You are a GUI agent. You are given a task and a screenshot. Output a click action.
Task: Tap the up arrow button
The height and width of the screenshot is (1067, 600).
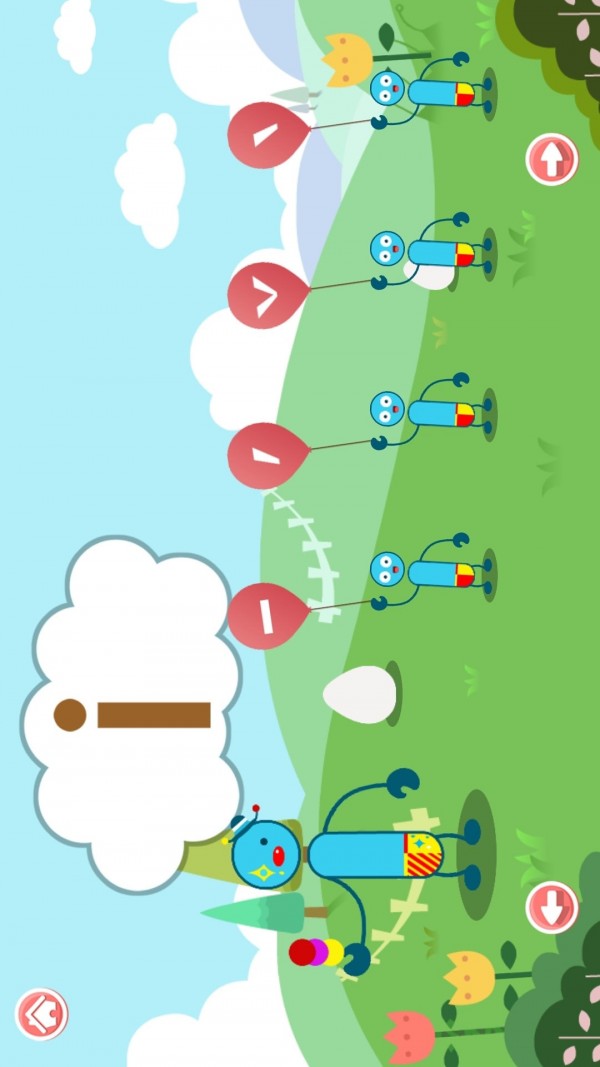[x=552, y=158]
